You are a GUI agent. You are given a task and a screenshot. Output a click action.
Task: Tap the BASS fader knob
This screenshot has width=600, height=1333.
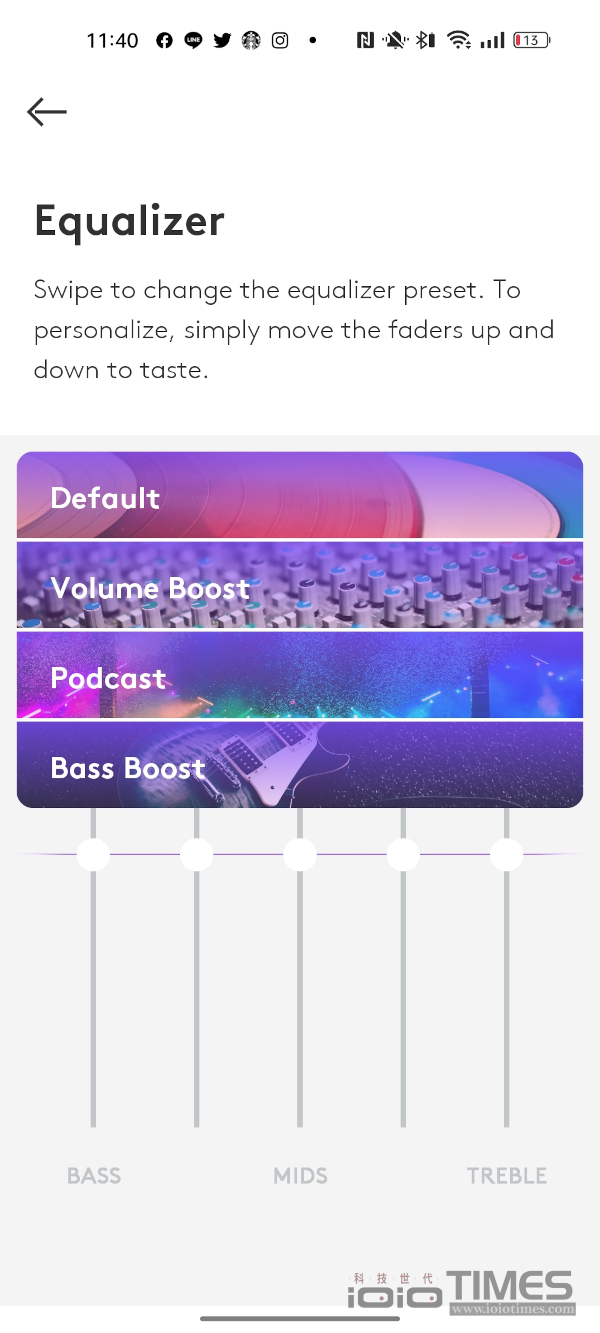[x=93, y=855]
